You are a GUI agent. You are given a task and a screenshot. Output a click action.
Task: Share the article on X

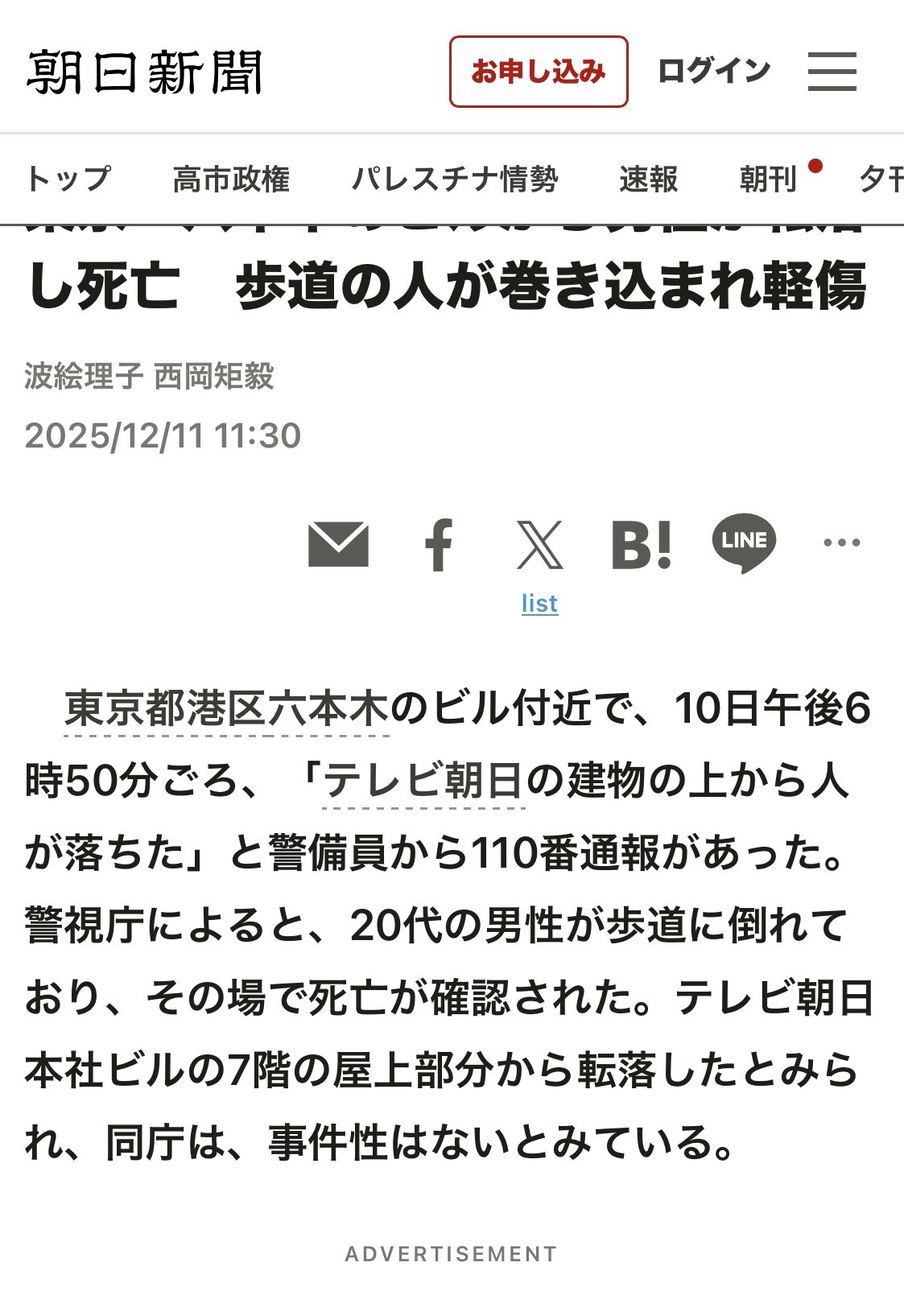(x=539, y=545)
